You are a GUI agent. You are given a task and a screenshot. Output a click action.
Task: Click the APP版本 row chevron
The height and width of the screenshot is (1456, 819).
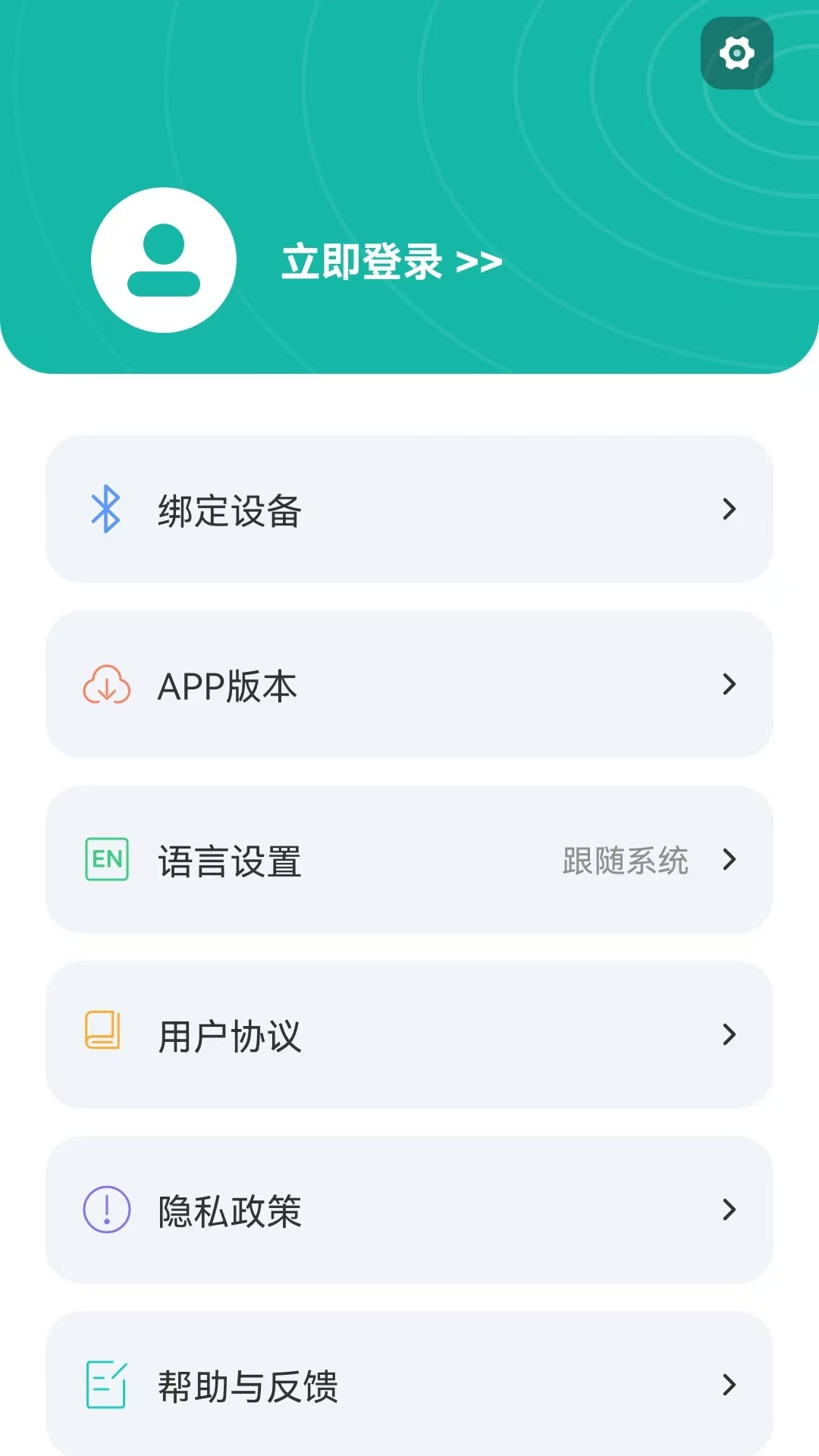(x=728, y=685)
